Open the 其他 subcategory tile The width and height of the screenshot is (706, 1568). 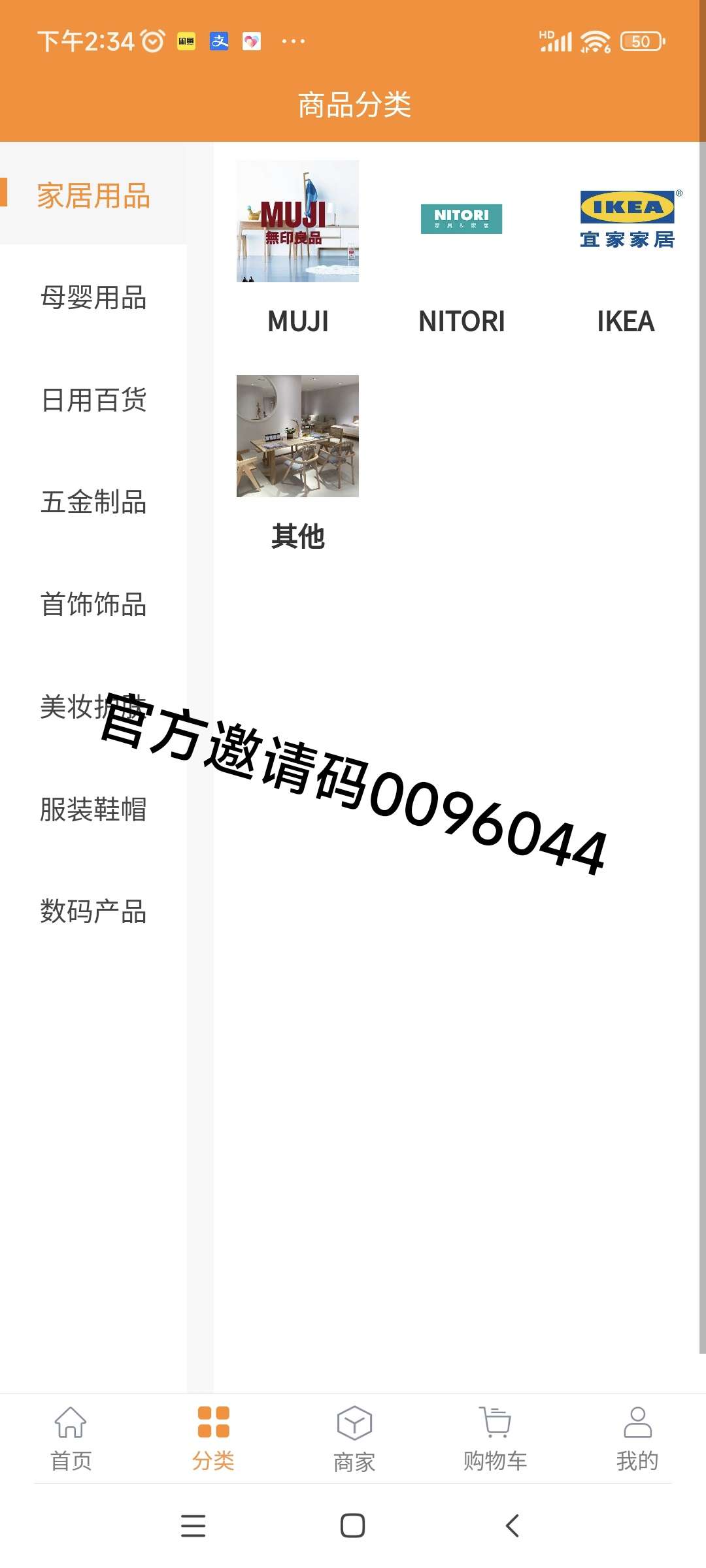pos(297,436)
